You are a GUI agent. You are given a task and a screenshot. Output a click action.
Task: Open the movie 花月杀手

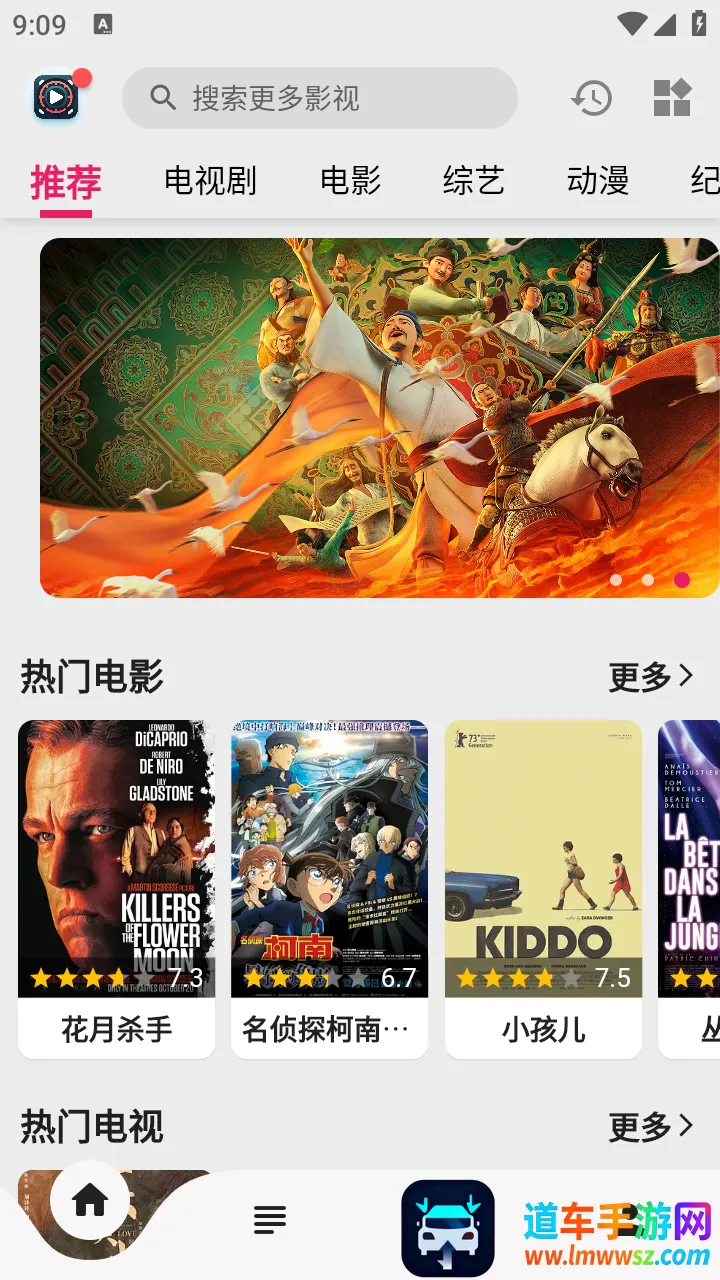coord(116,888)
